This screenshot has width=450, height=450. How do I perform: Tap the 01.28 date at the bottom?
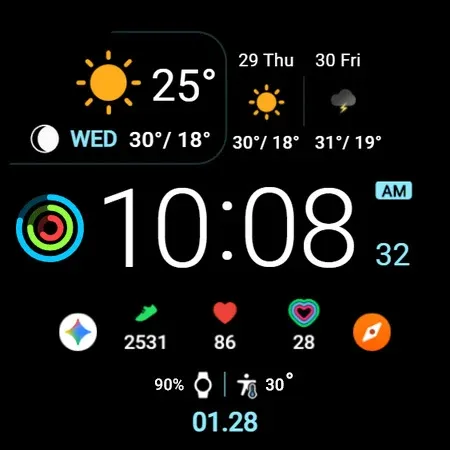coord(225,422)
